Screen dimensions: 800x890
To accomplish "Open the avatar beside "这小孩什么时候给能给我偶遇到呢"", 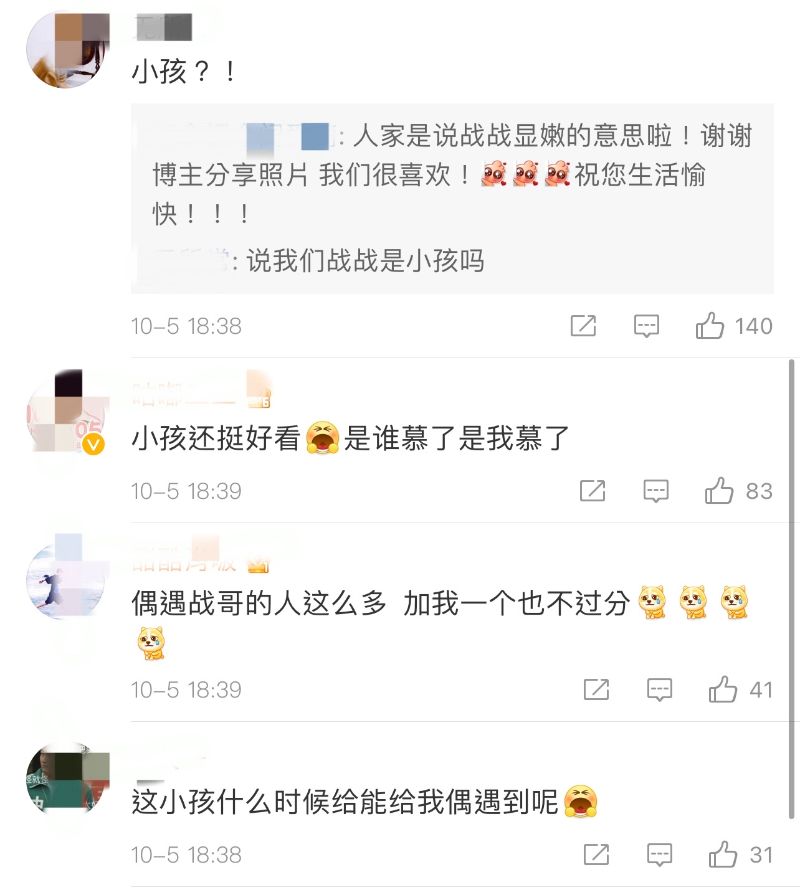I will (67, 776).
